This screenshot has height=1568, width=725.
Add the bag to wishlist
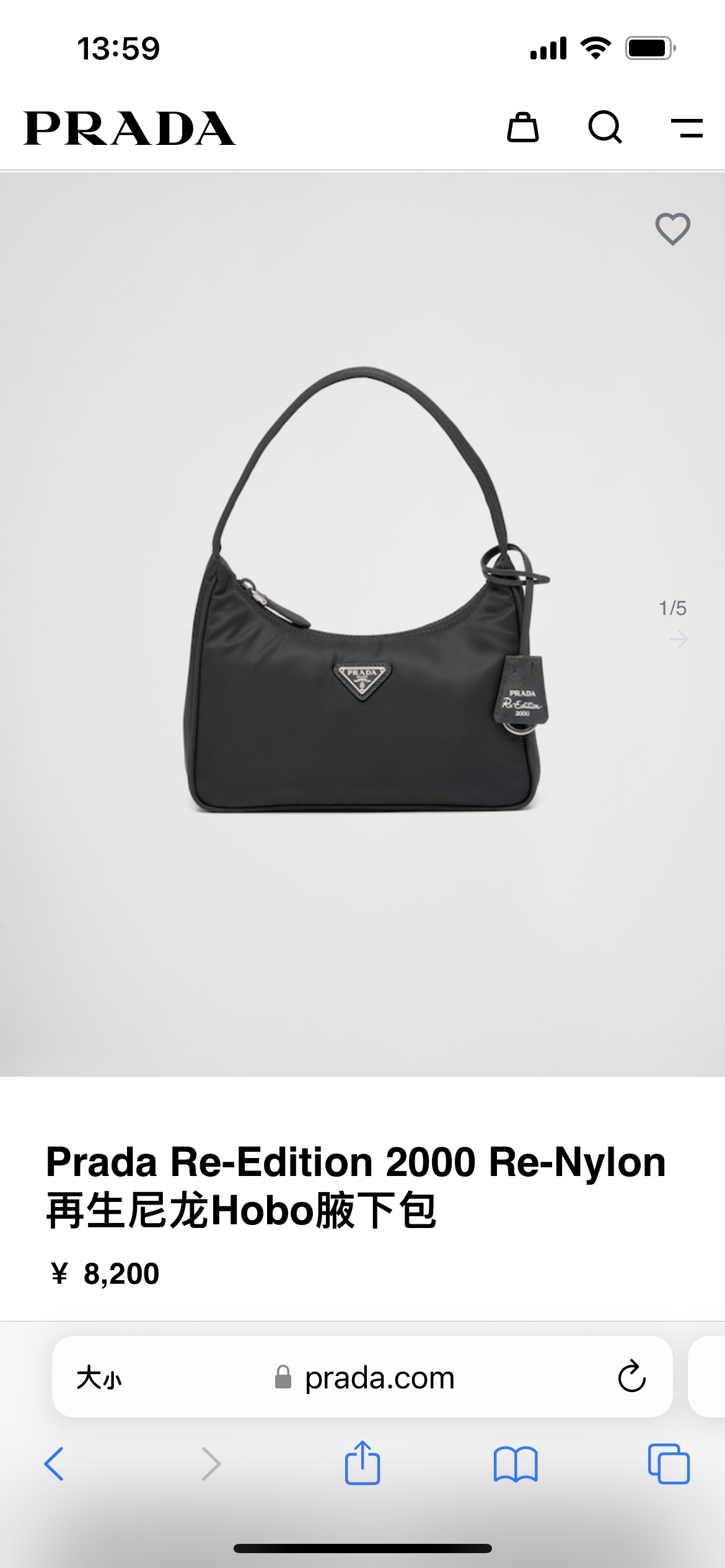[672, 229]
